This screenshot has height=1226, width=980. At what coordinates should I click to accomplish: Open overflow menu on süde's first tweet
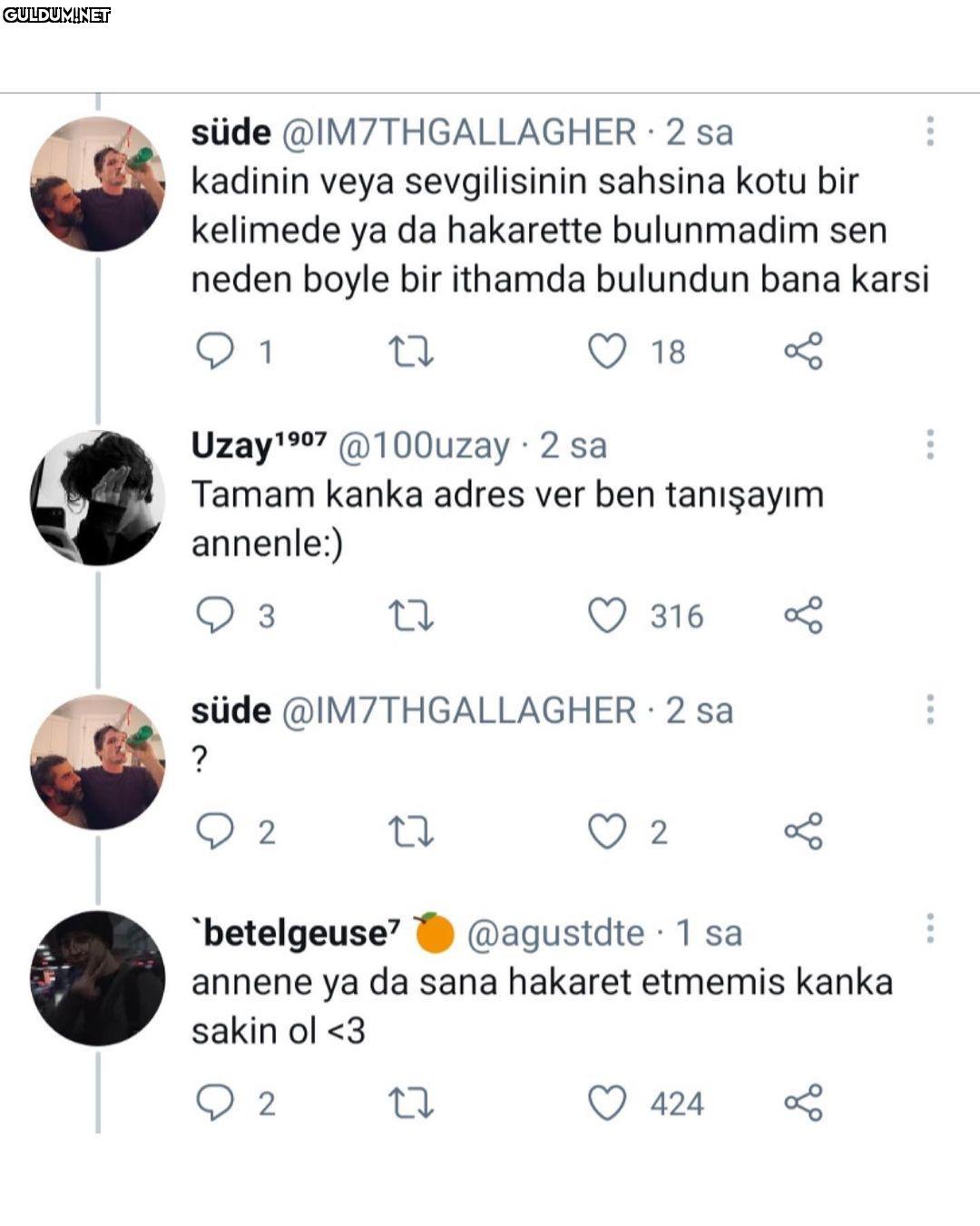click(x=930, y=132)
